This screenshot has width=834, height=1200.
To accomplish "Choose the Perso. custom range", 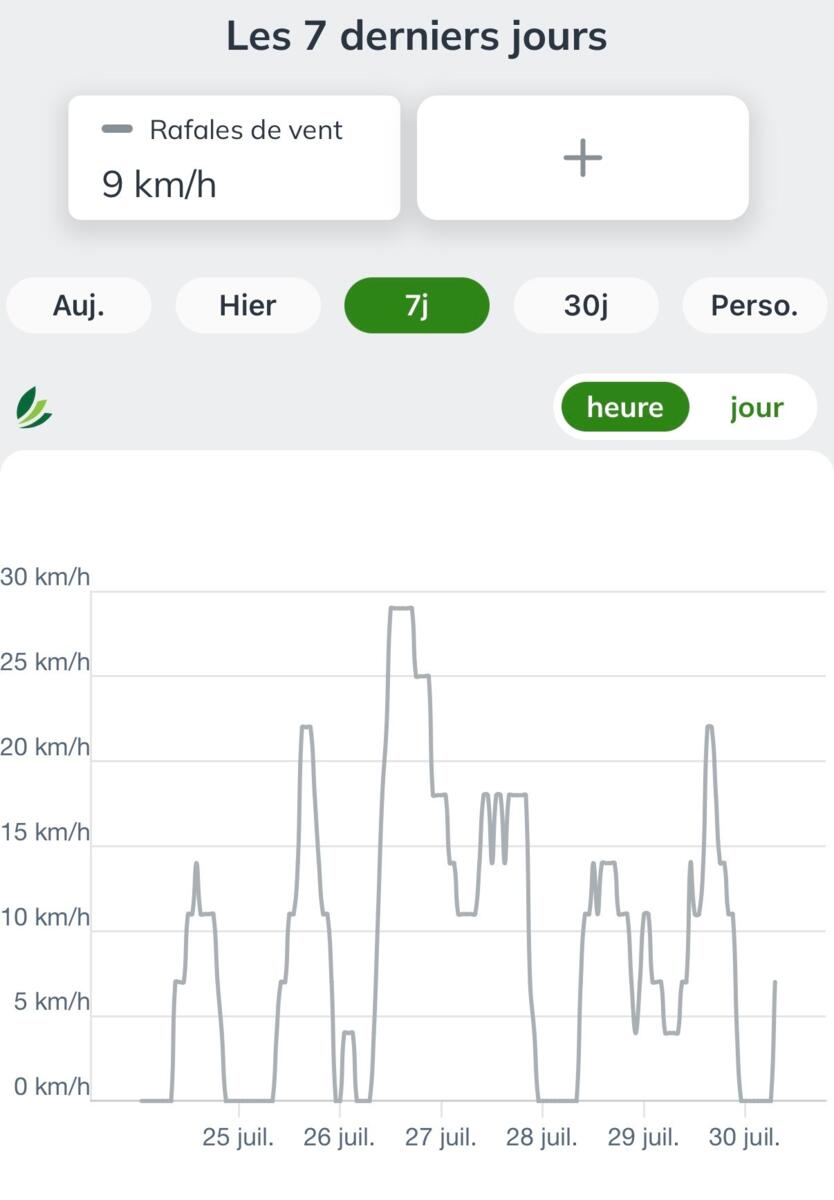I will click(x=755, y=305).
